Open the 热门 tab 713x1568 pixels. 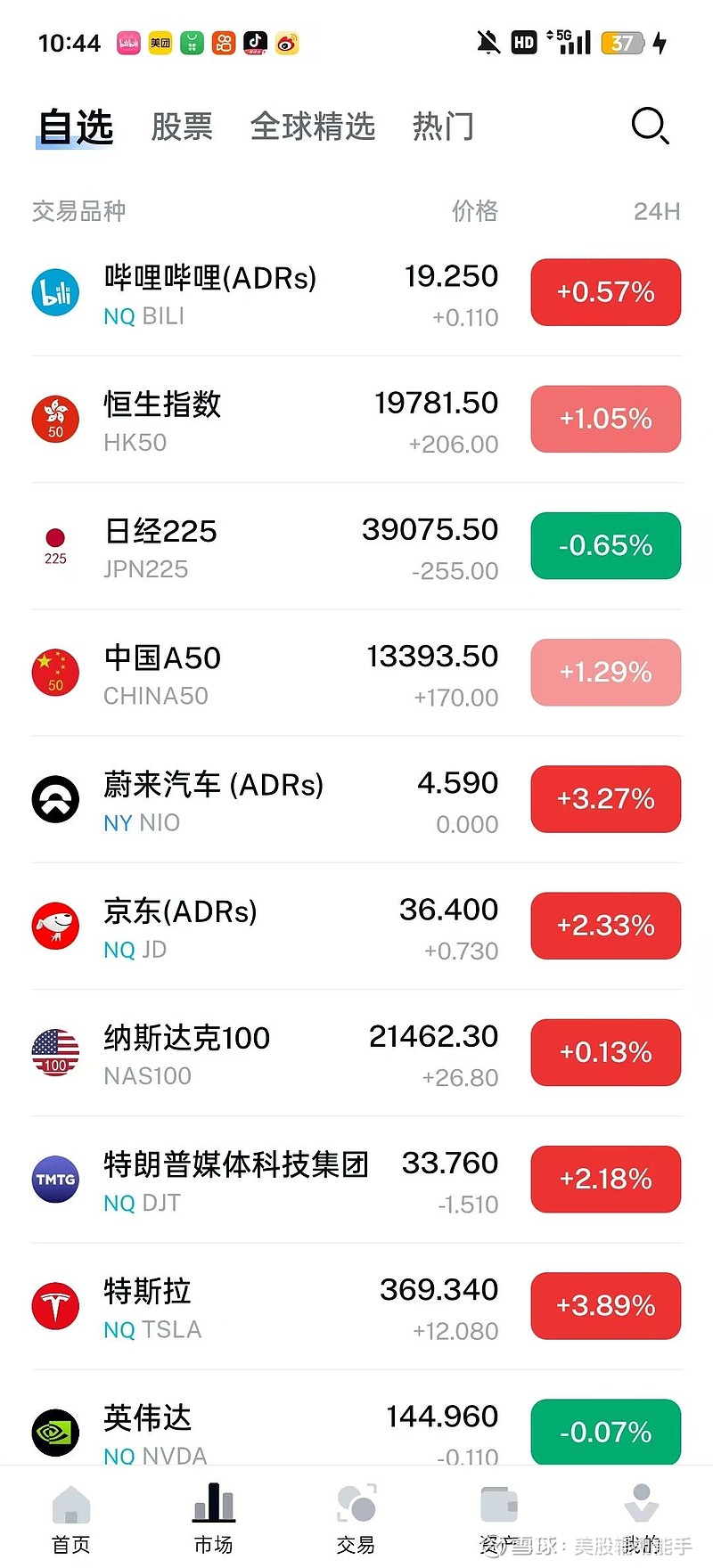[443, 127]
